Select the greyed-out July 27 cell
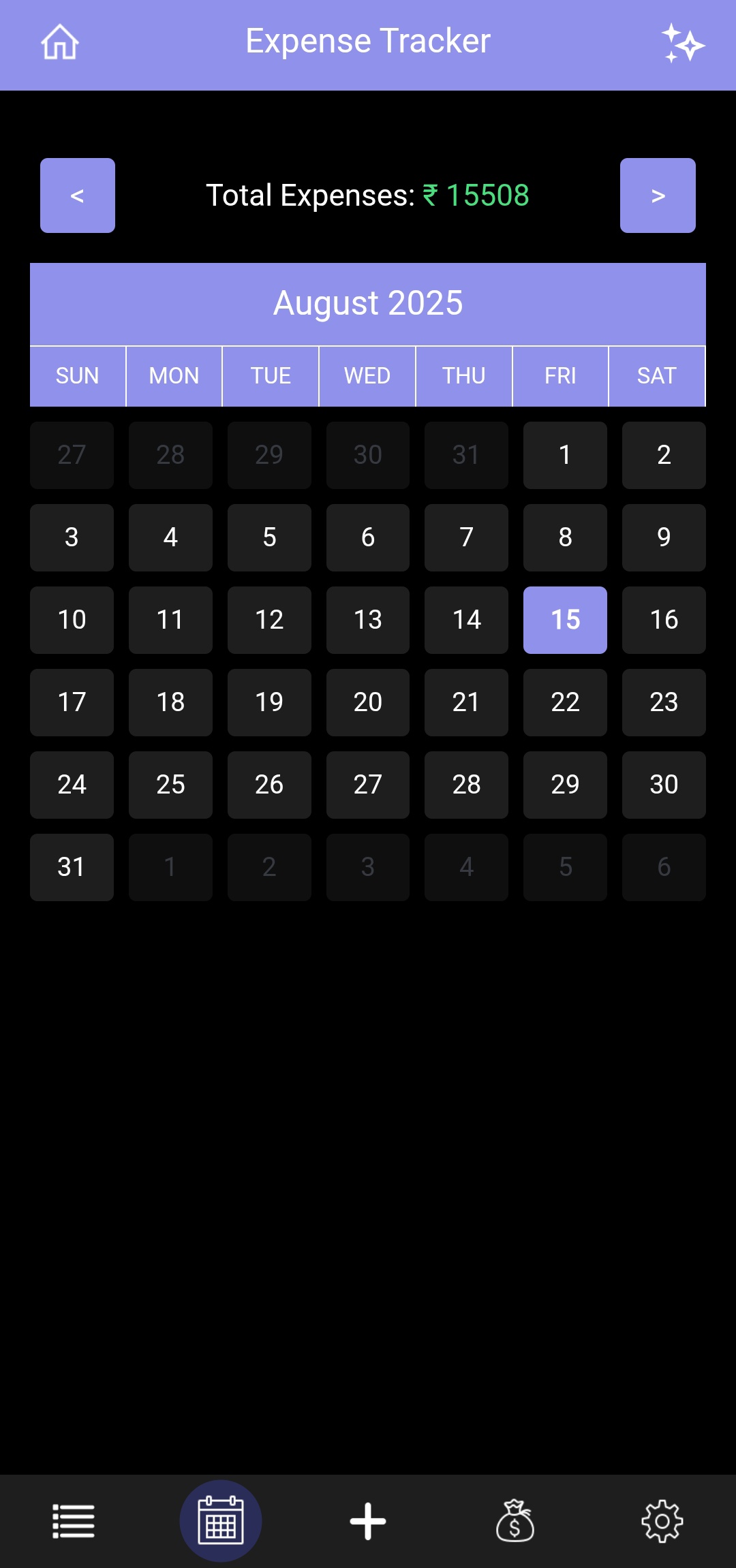 72,455
